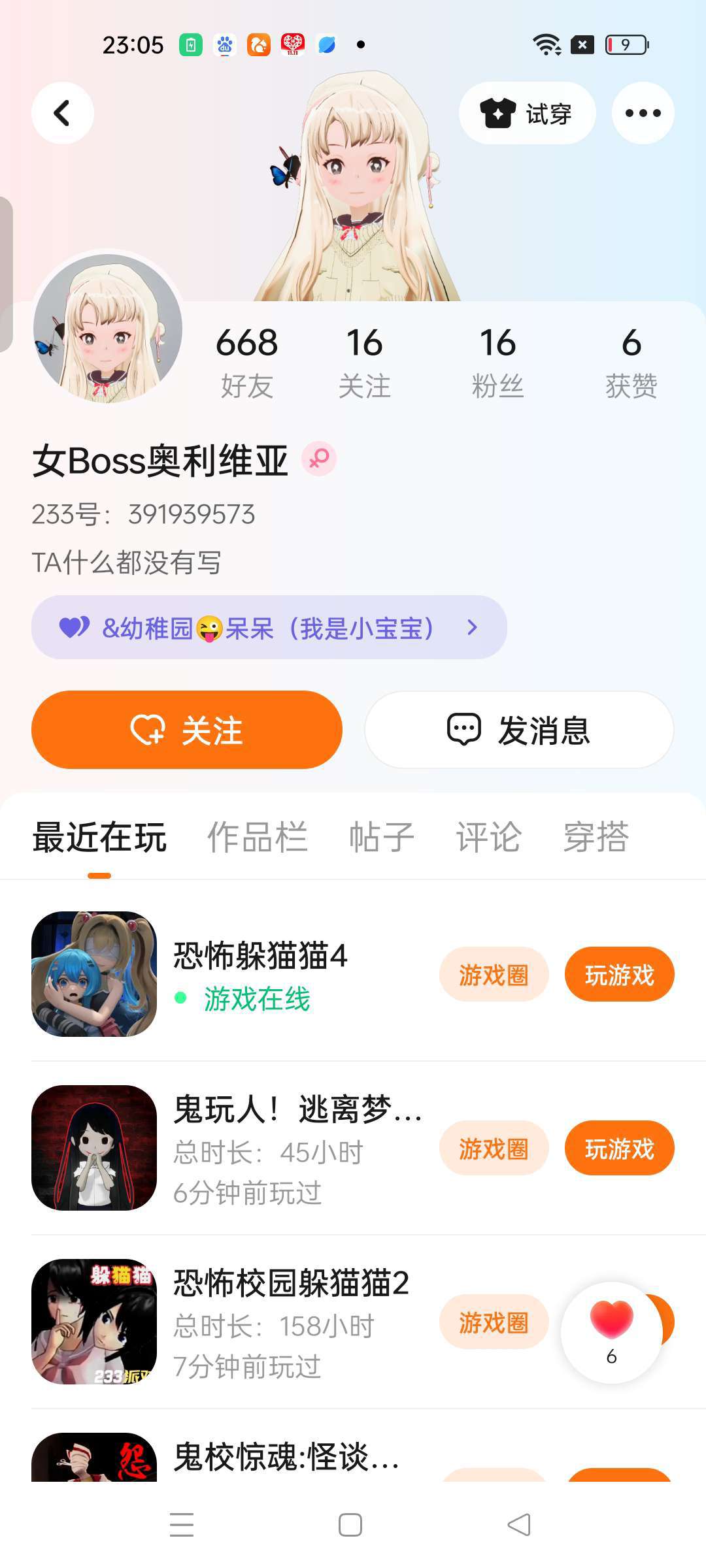Tap 玩游戏 for 恐怖躲猫猫4

point(619,975)
